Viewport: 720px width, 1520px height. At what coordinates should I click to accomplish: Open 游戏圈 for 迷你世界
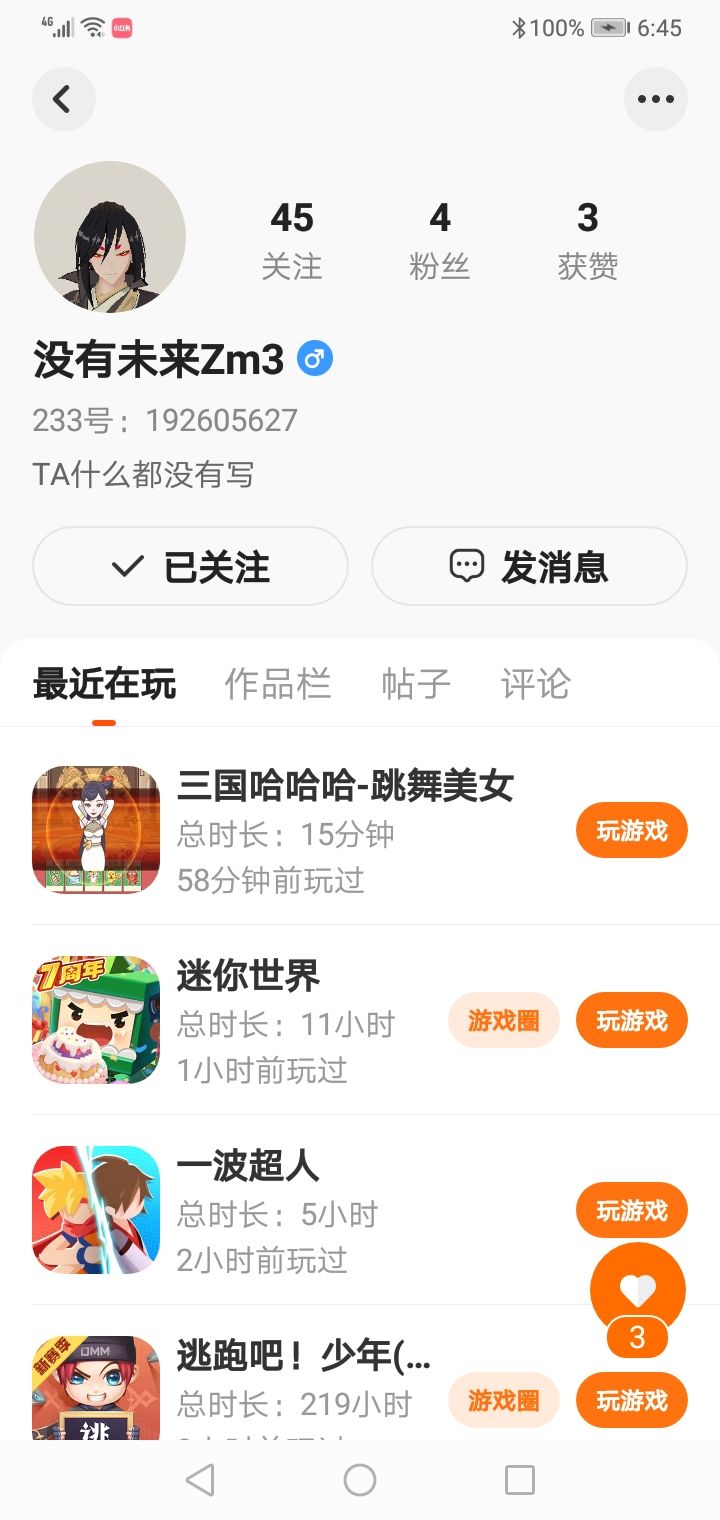[x=503, y=1020]
